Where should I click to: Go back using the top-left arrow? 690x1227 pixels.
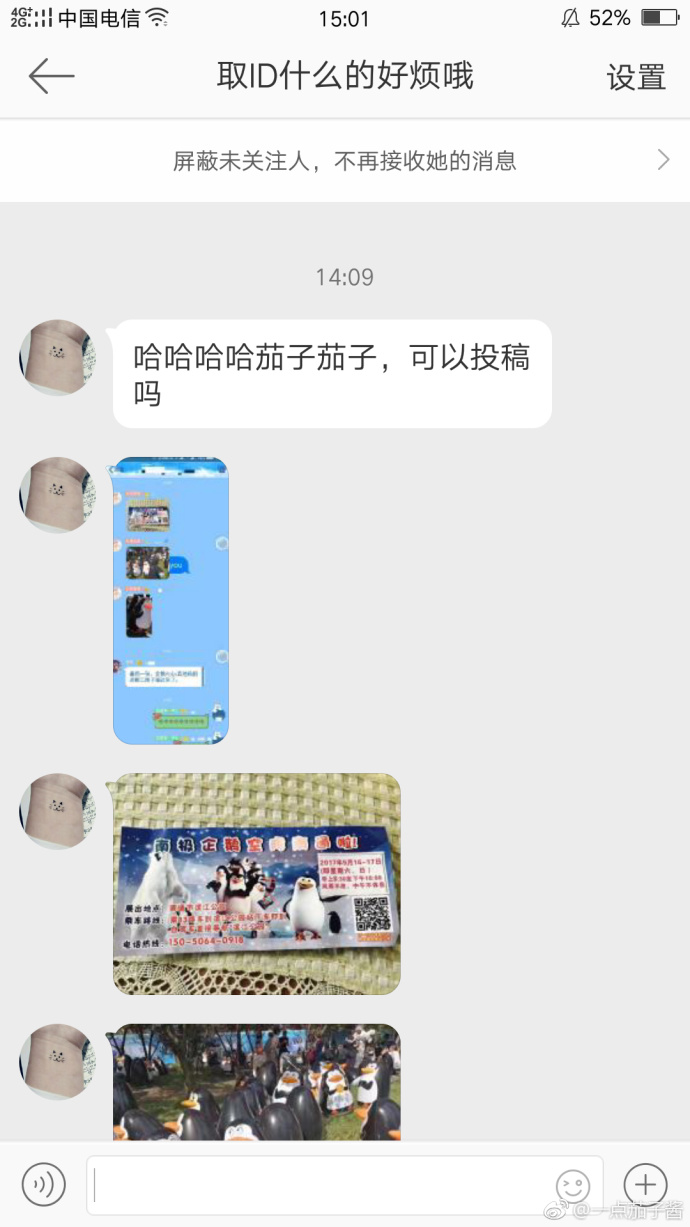tap(51, 76)
